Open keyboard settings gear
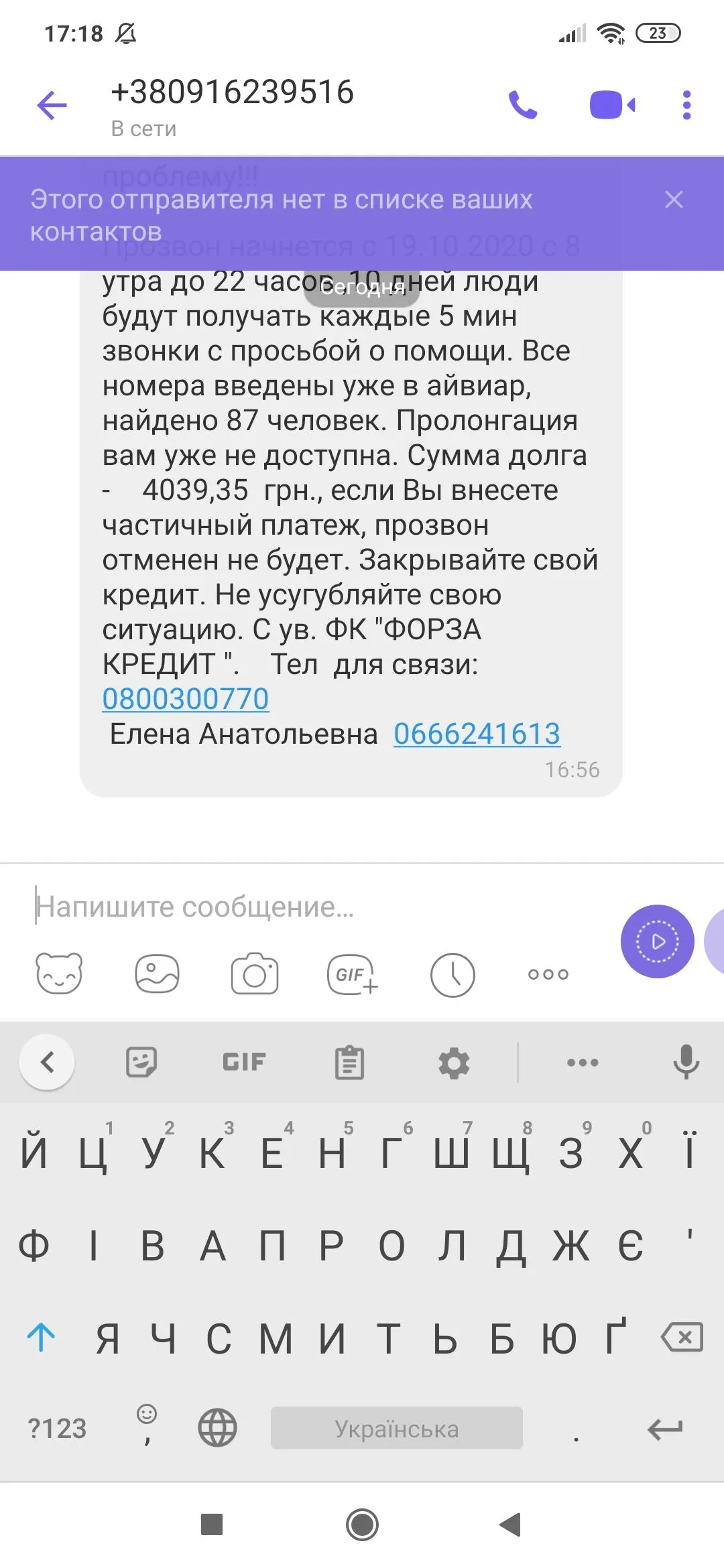724x1568 pixels. tap(454, 1063)
